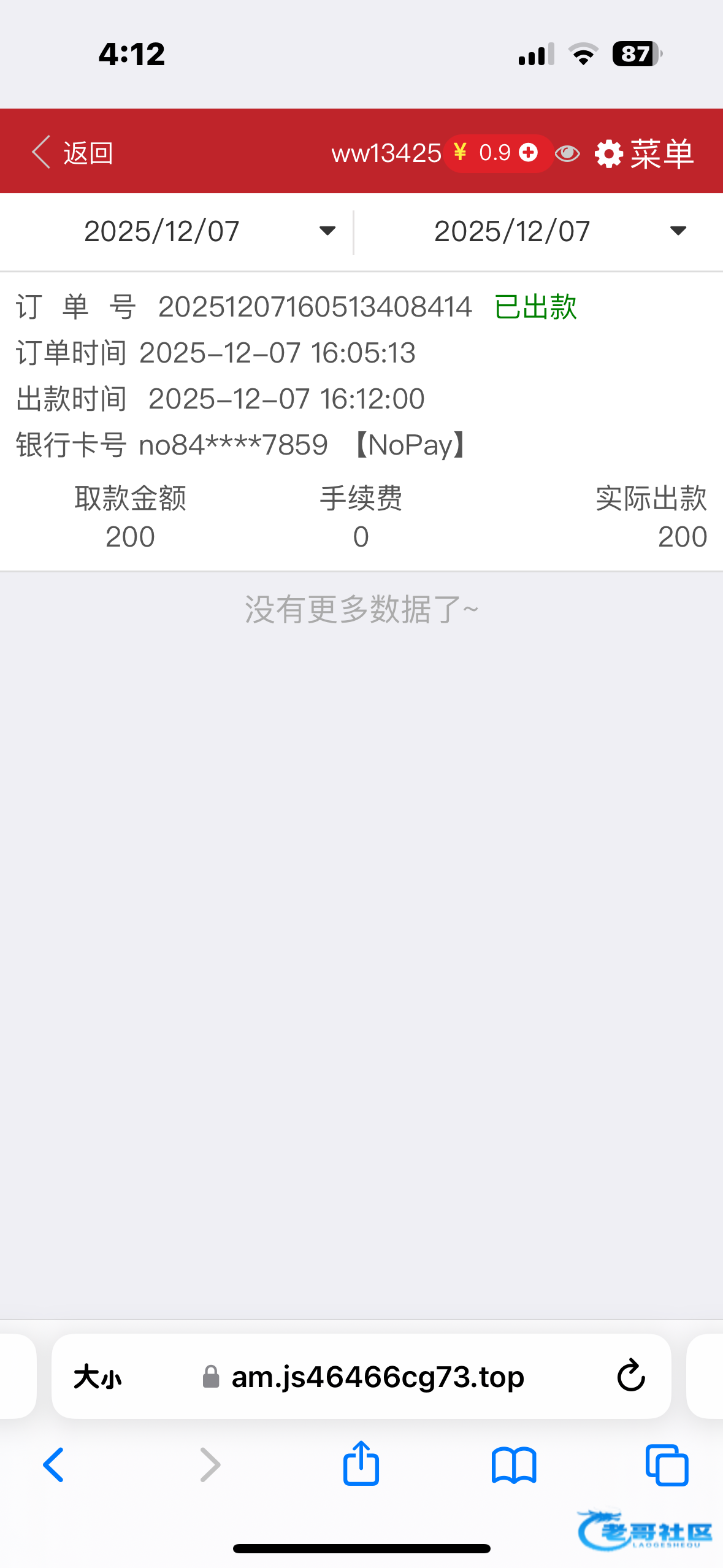Open Safari bookmarks
723x1568 pixels.
[x=514, y=1465]
